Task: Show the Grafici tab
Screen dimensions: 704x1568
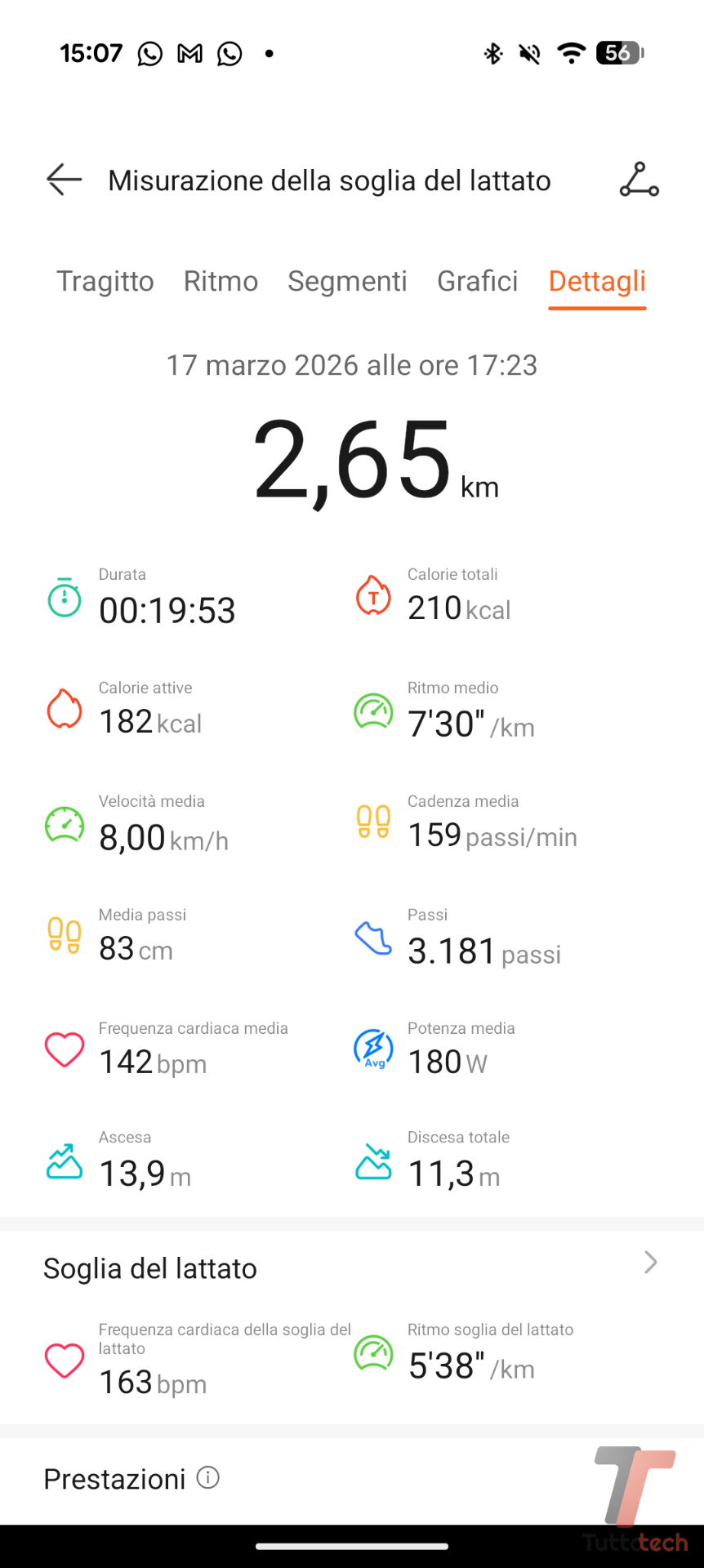Action: 477,281
